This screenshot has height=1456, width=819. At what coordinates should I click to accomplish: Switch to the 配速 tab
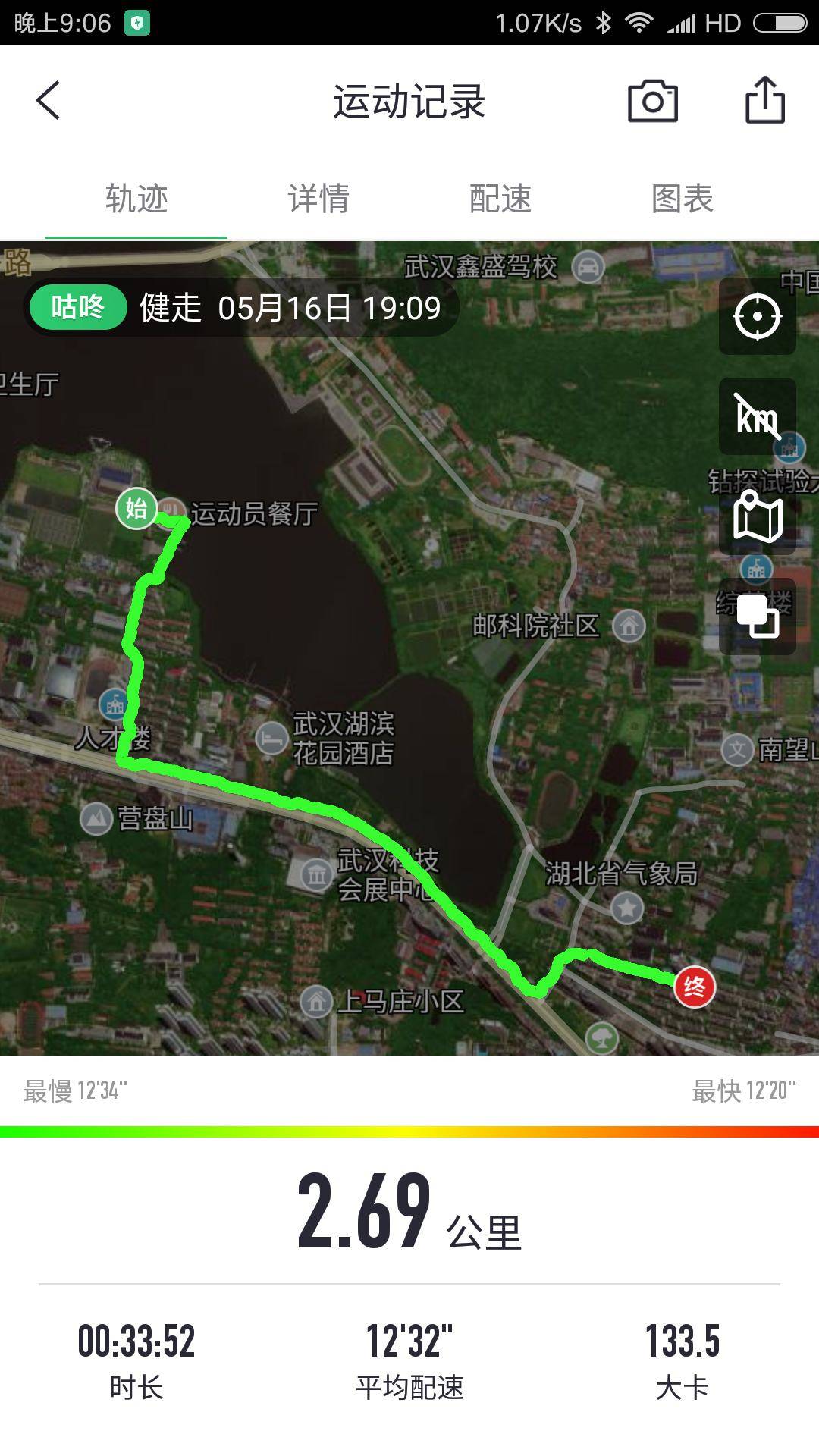500,199
